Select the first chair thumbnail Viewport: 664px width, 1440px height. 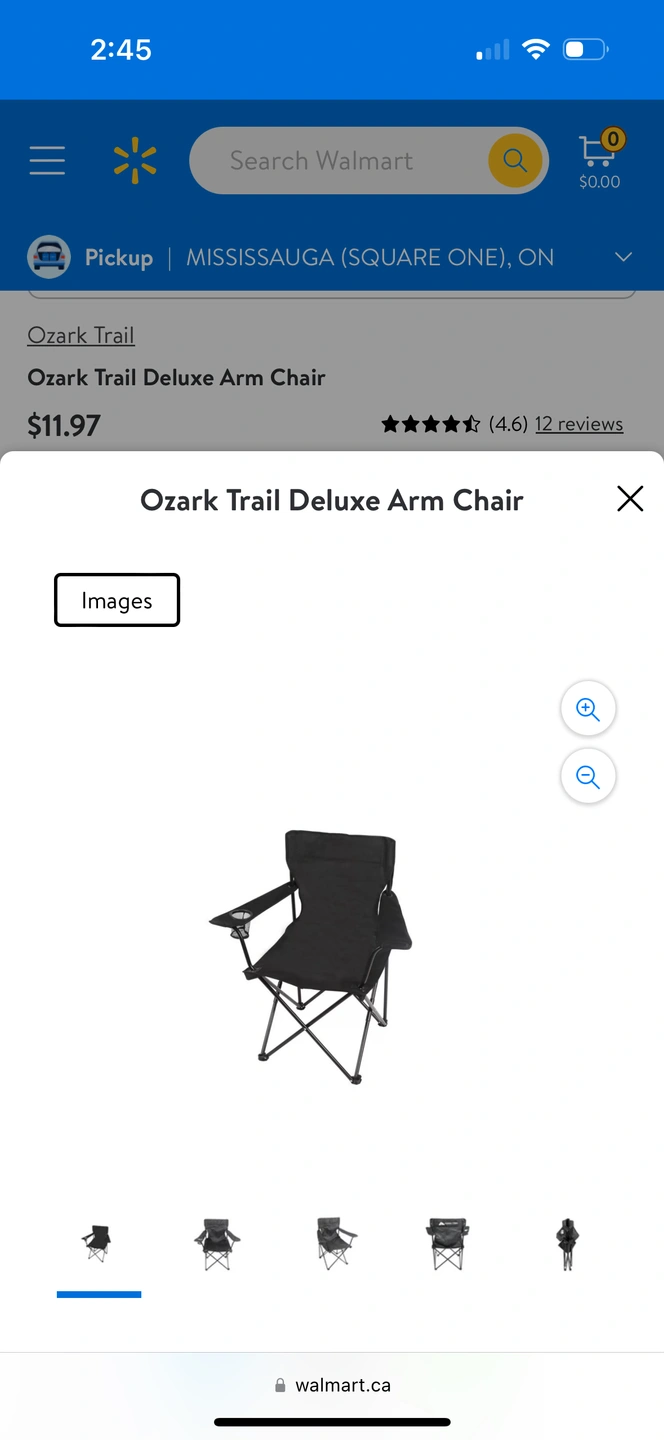coord(98,1244)
